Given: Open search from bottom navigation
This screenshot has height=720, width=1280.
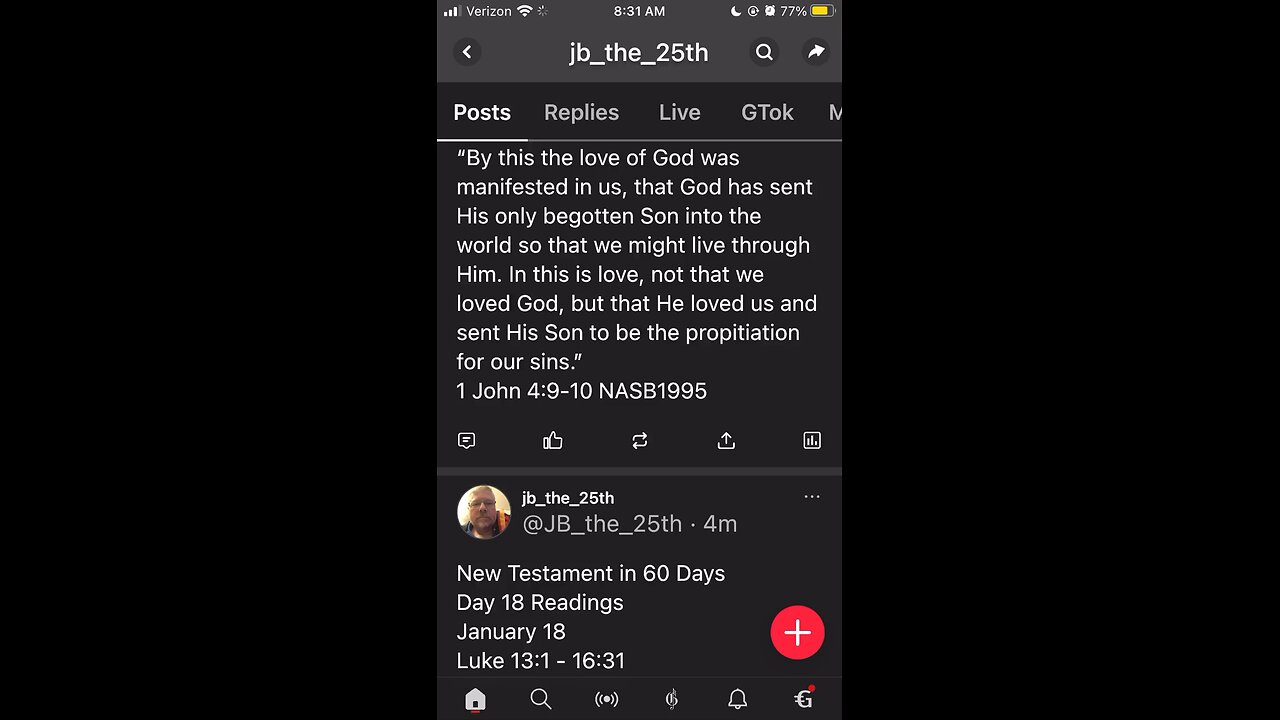Looking at the screenshot, I should [x=541, y=699].
